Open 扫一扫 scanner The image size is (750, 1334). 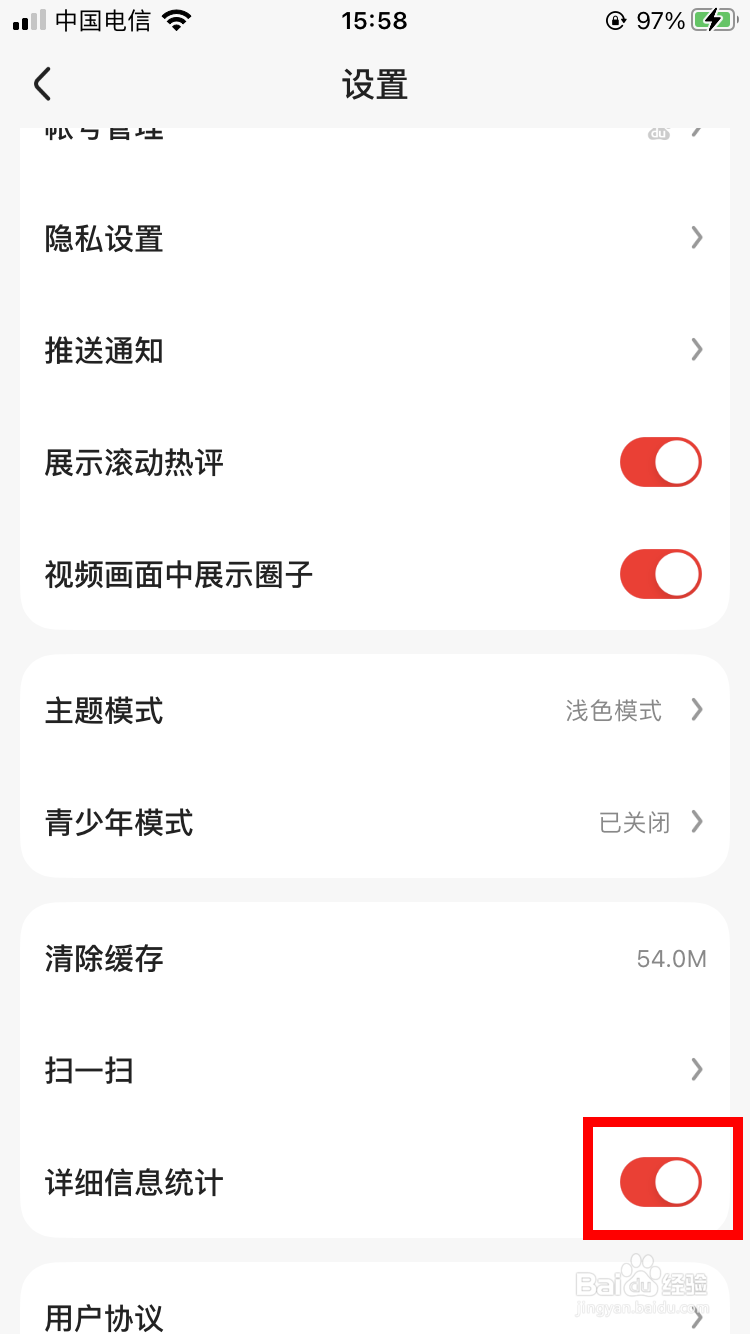(375, 1070)
